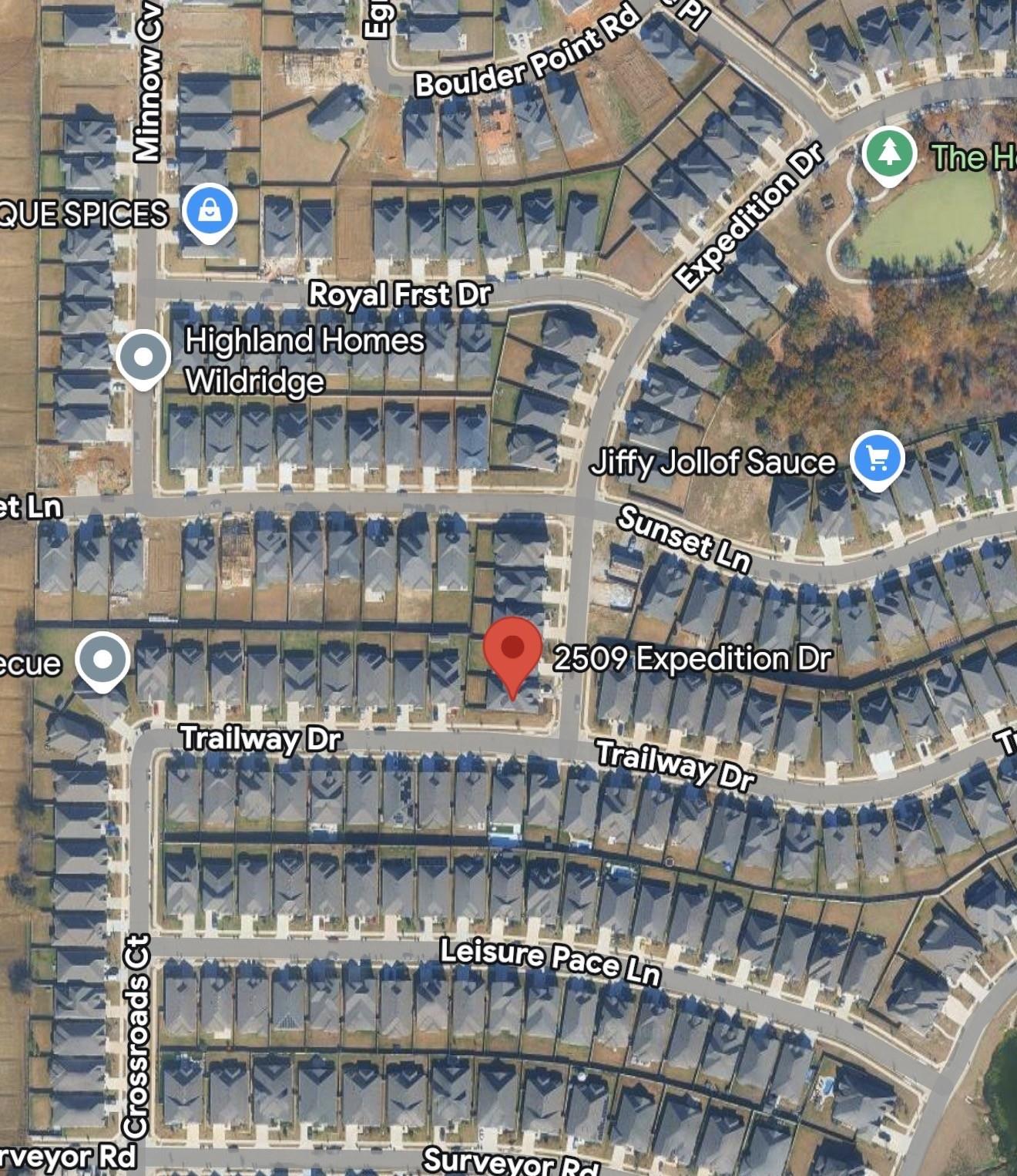Image resolution: width=1017 pixels, height=1176 pixels.
Task: Open the Jiffy Jollof Sauce shopping cart marker
Action: (878, 459)
